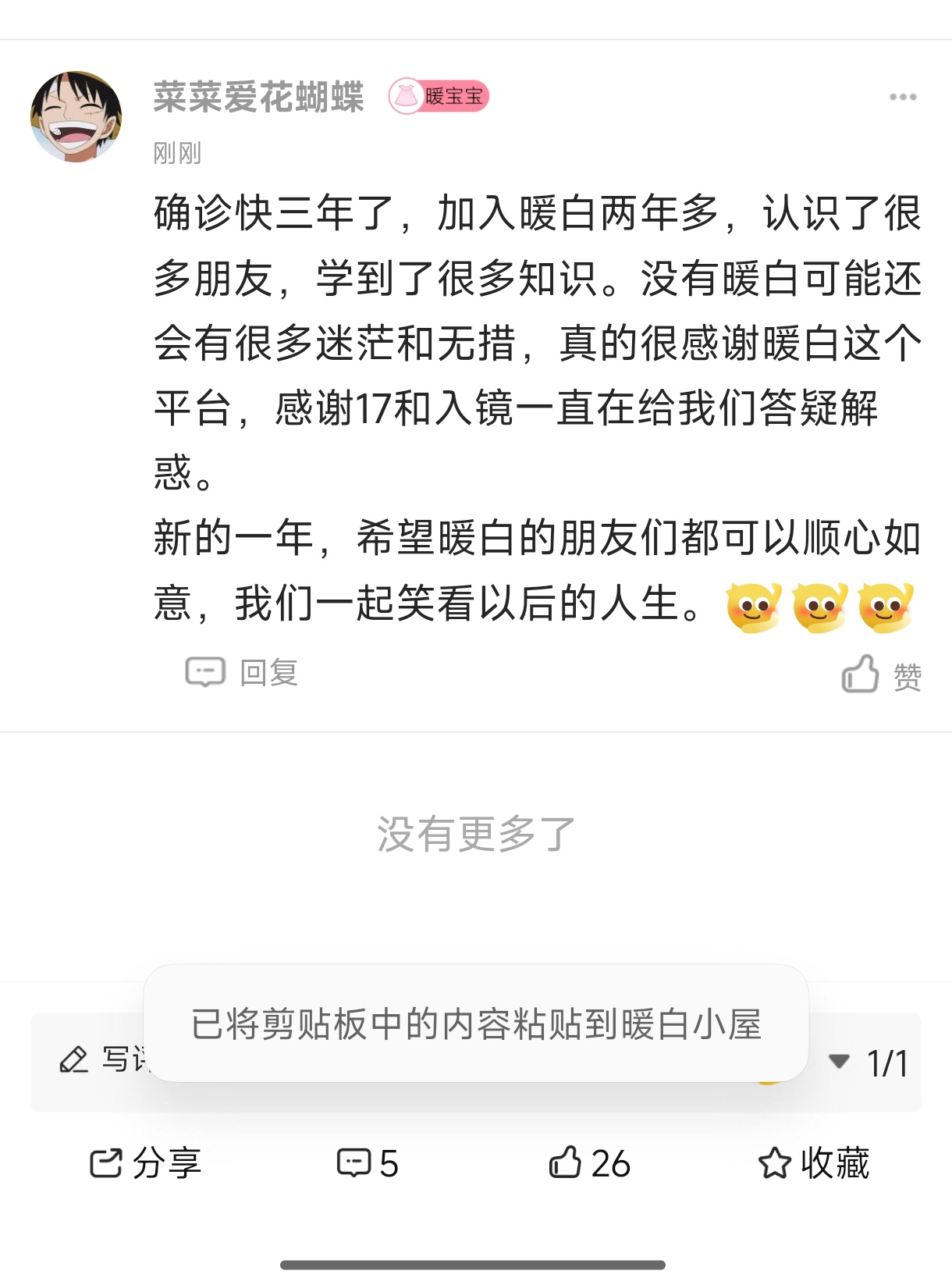Open the comment's three-dot overflow menu
Image resolution: width=952 pixels, height=1285 pixels.
[x=902, y=98]
